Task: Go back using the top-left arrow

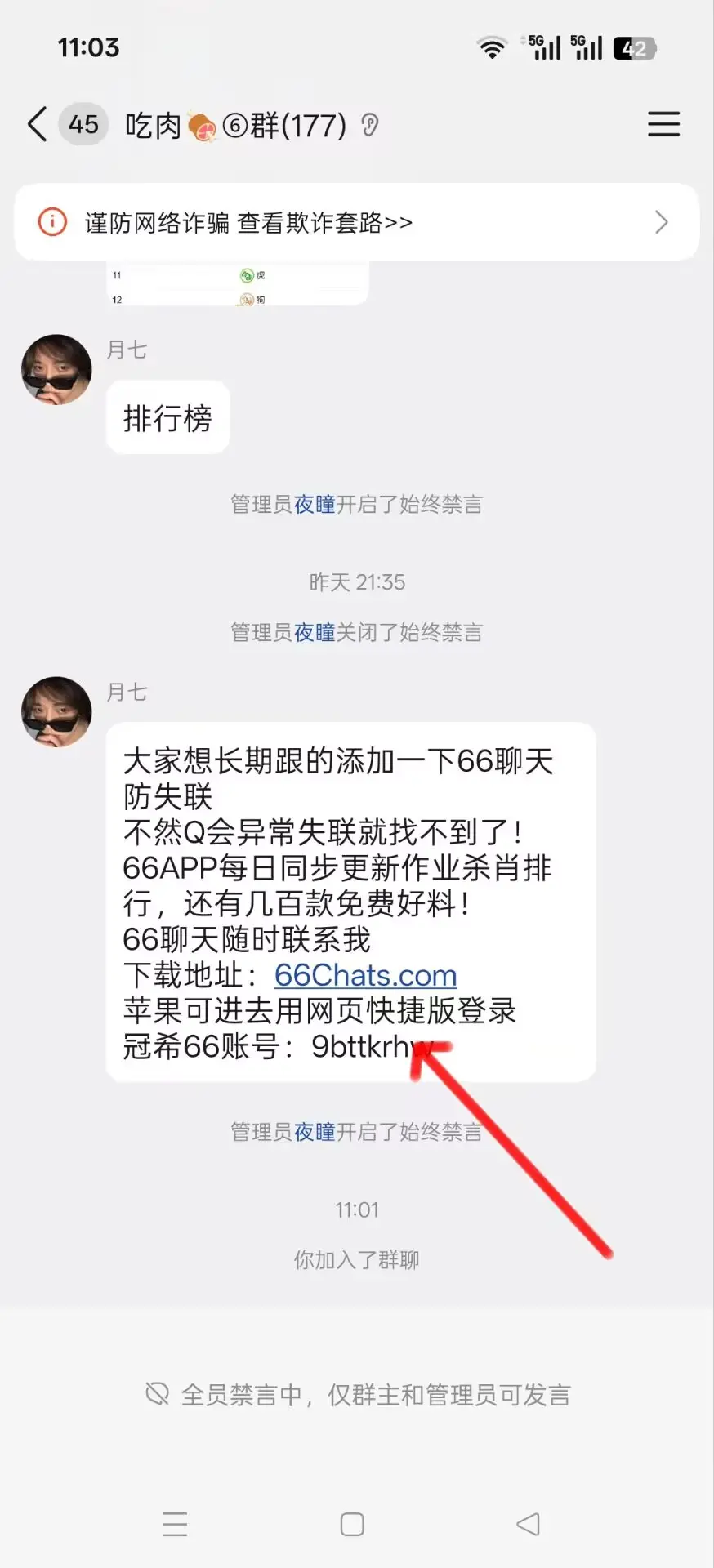Action: pos(37,125)
